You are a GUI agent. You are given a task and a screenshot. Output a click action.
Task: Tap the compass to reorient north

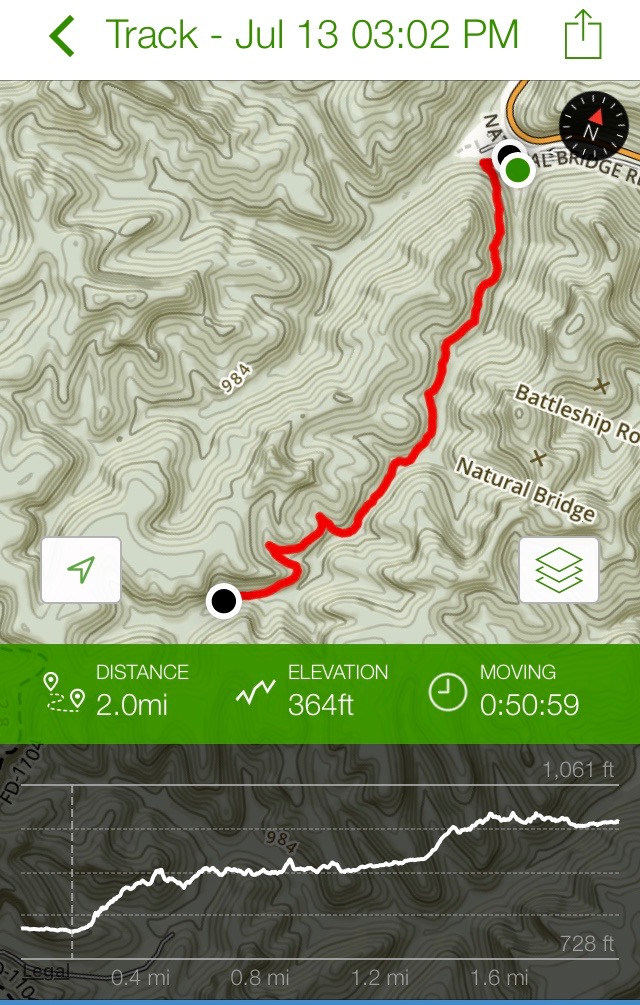(x=591, y=125)
